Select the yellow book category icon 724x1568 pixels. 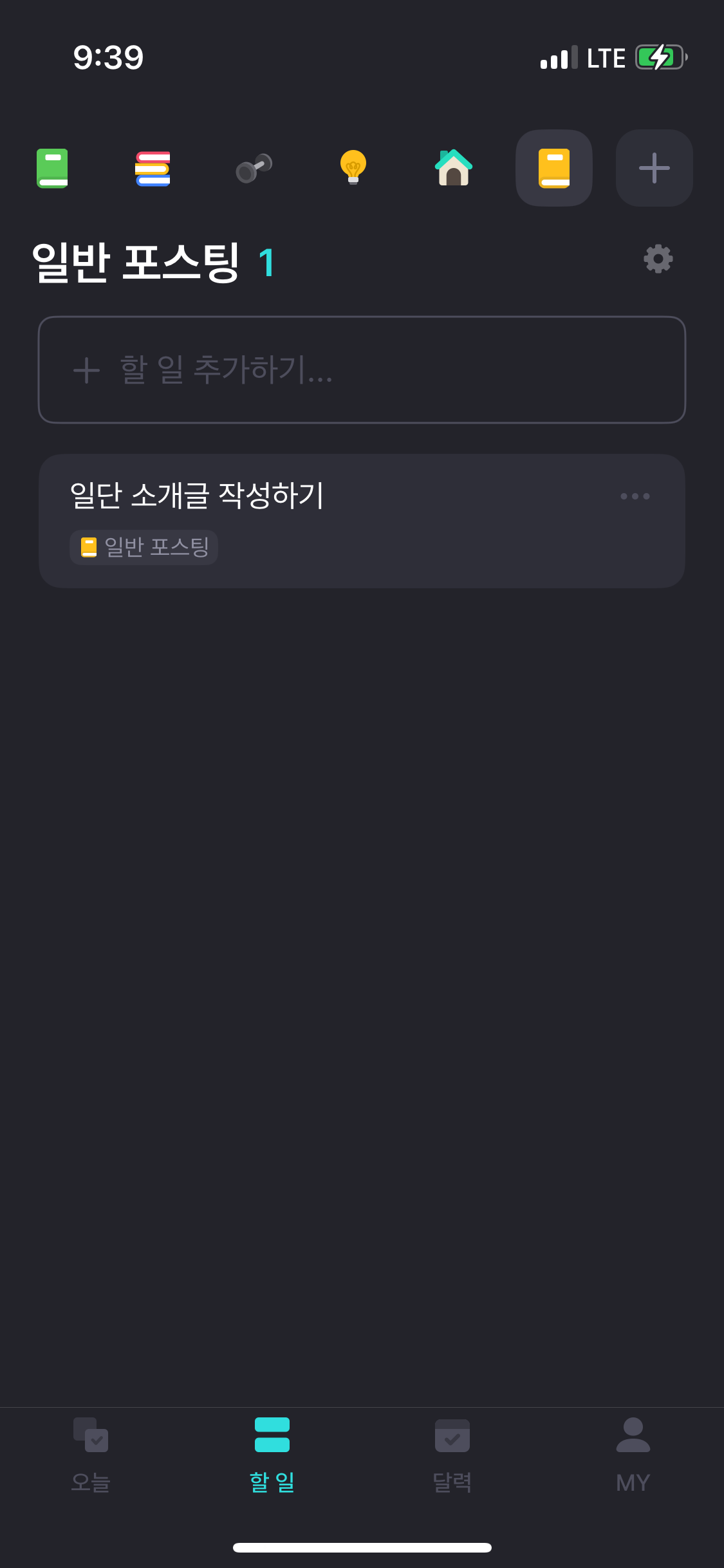(554, 168)
